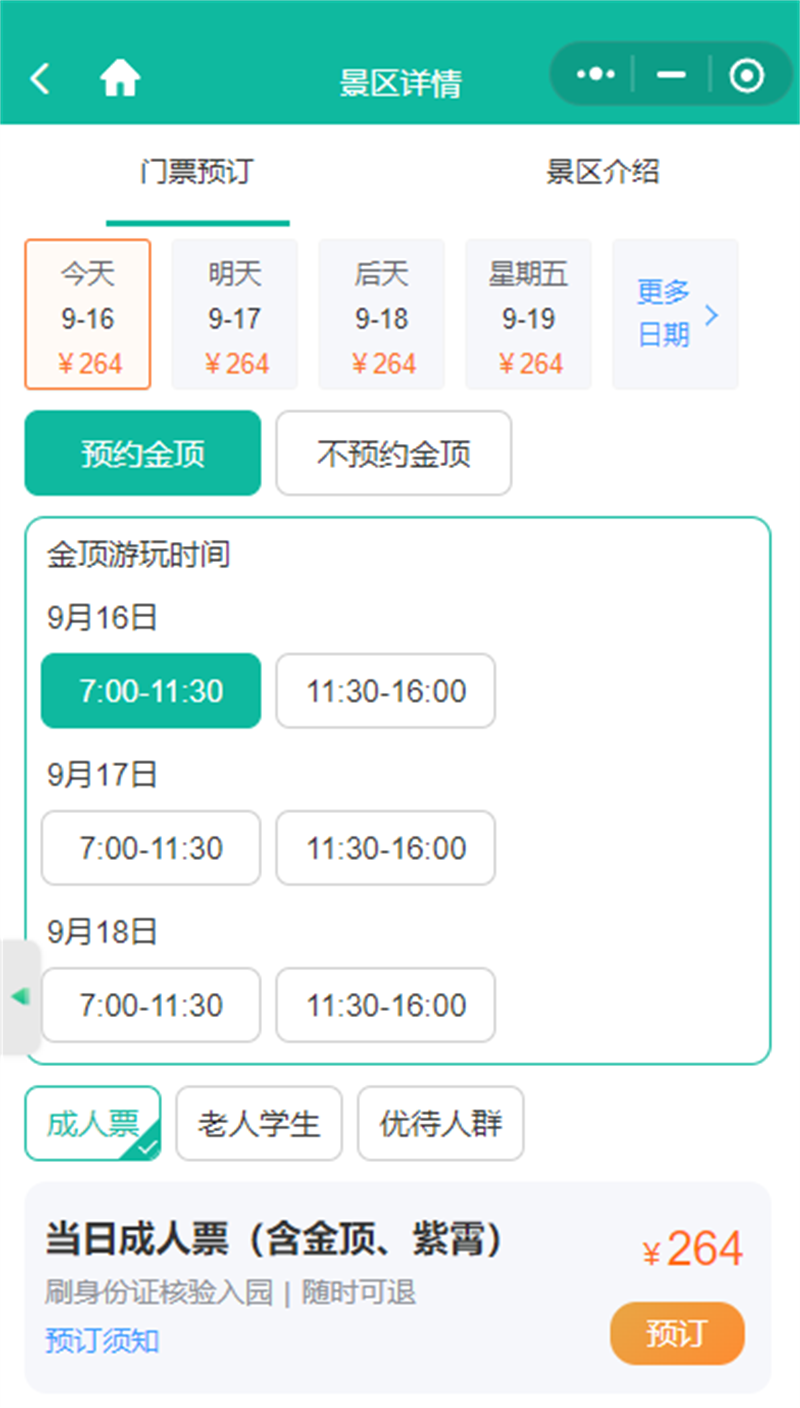This screenshot has height=1408, width=800.
Task: Switch to the 景区介绍 tab
Action: click(x=602, y=172)
